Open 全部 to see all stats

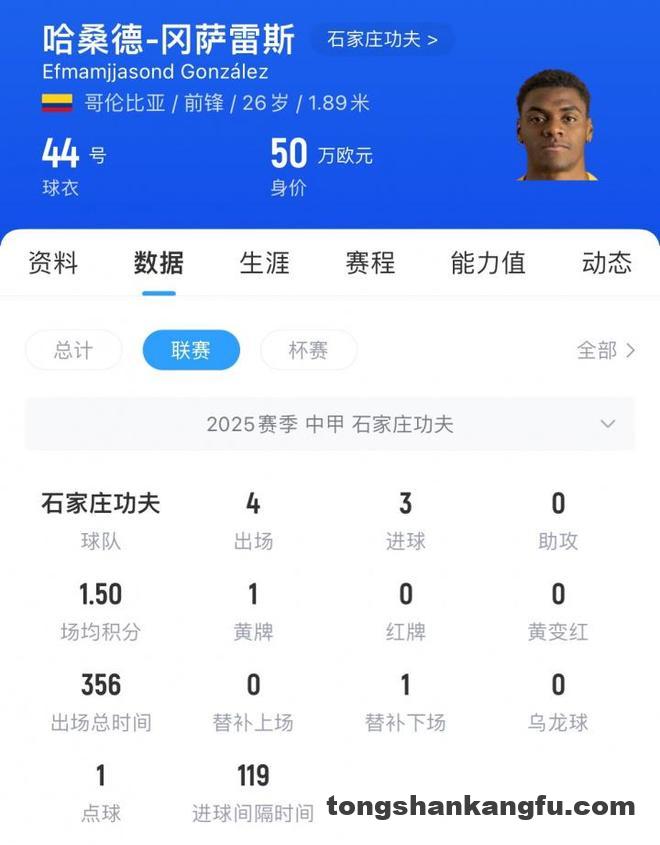click(x=605, y=350)
